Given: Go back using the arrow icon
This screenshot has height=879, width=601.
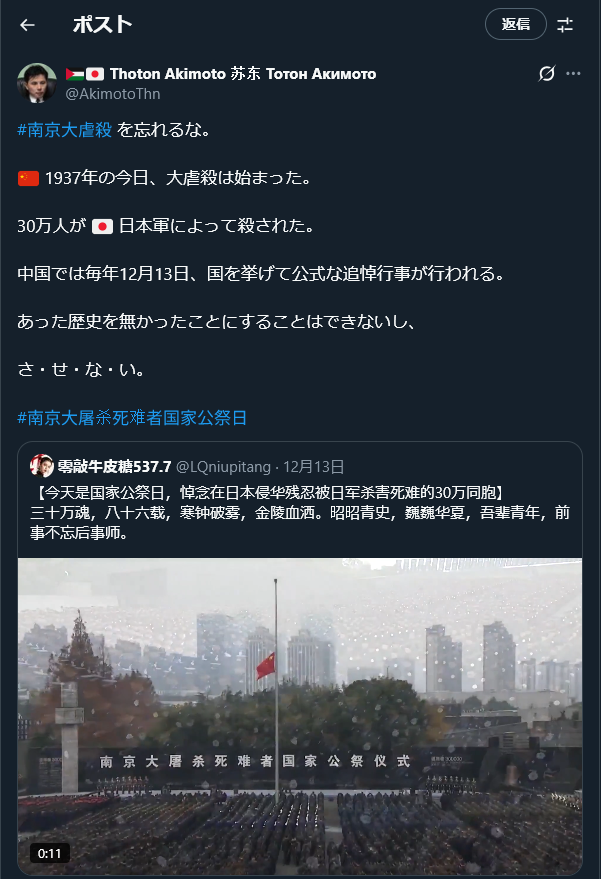Looking at the screenshot, I should coord(28,25).
